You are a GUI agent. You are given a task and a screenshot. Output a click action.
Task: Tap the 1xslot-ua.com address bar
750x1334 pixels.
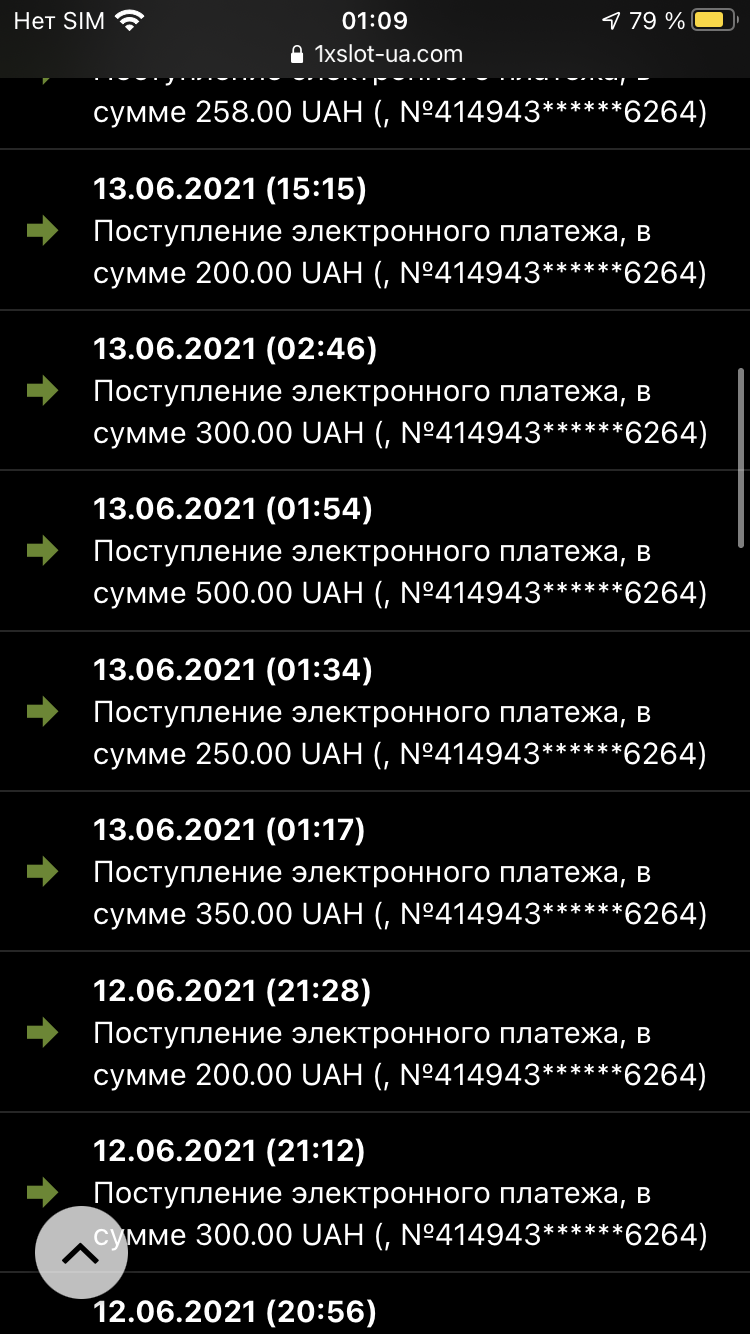[375, 54]
